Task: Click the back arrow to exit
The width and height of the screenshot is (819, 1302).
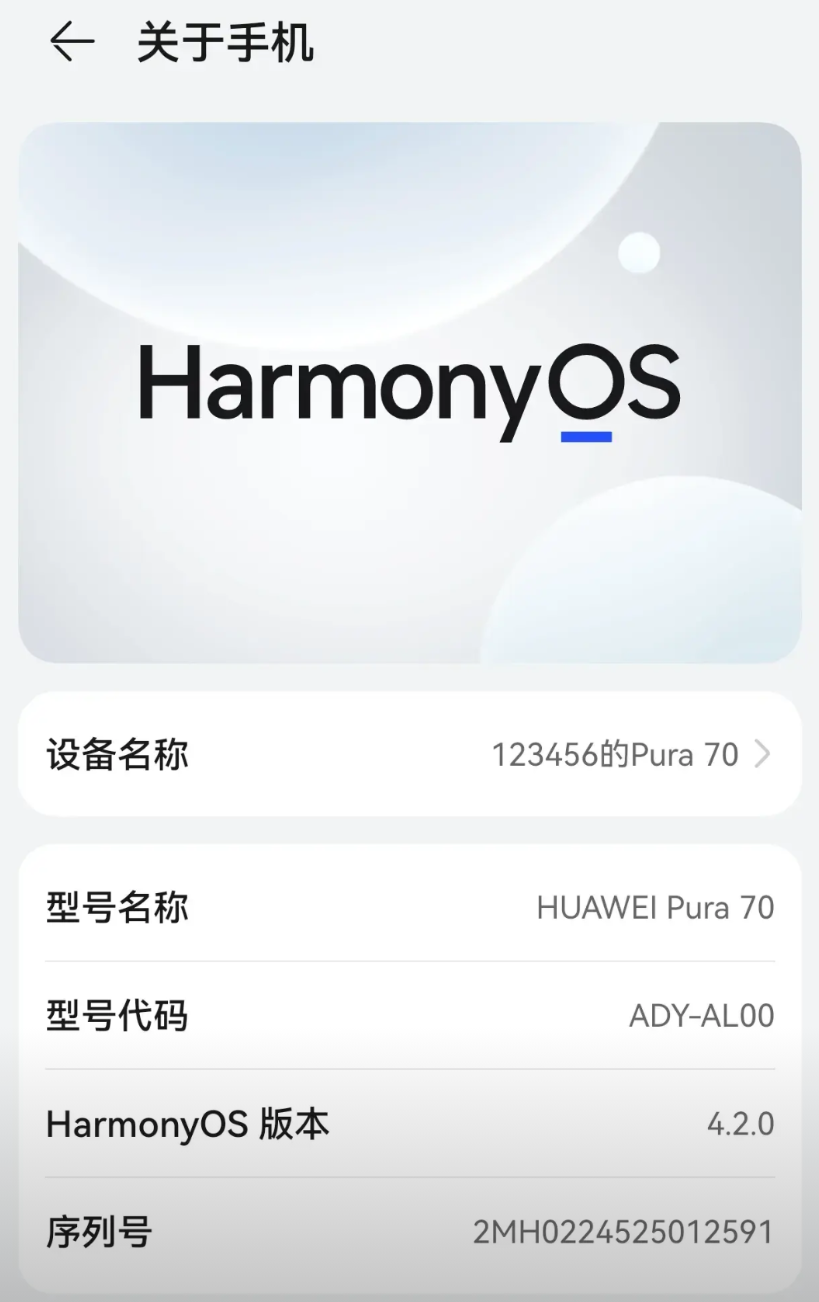Action: 71,42
